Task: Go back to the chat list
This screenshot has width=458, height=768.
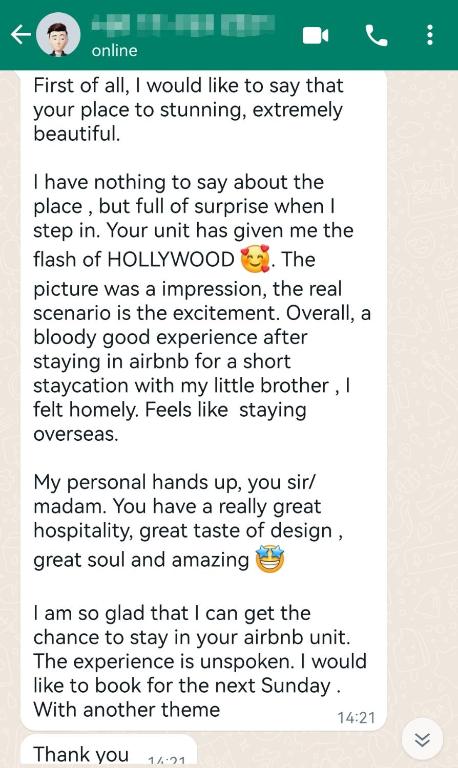Action: point(21,35)
